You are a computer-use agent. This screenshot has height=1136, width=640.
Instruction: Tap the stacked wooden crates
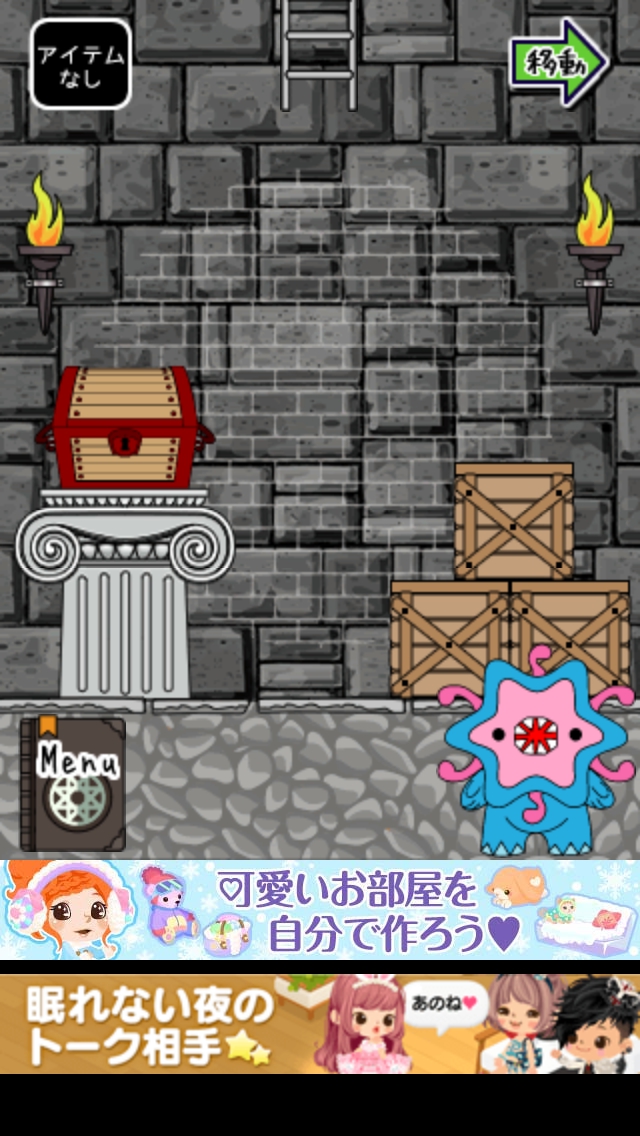coord(513,580)
